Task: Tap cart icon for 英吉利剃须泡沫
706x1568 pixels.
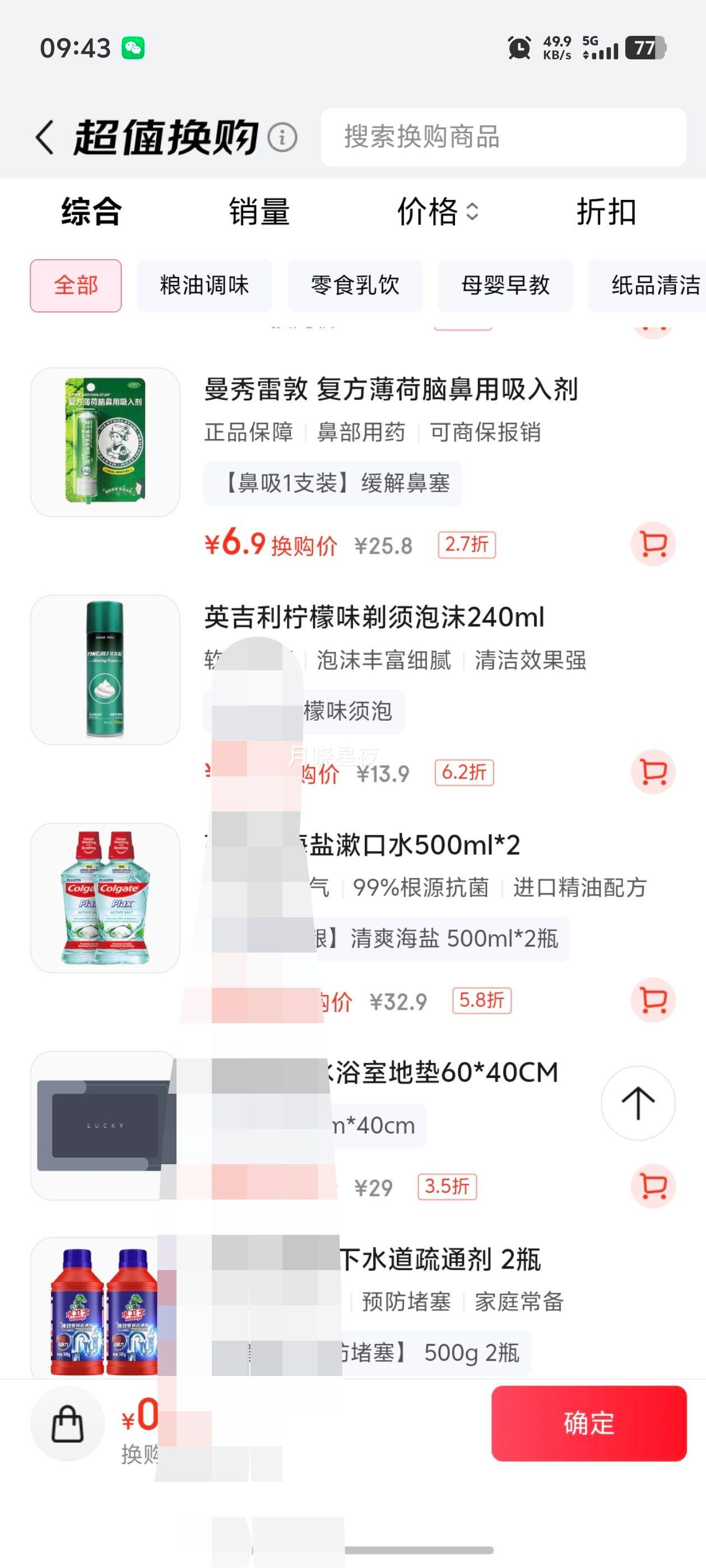Action: (x=653, y=772)
